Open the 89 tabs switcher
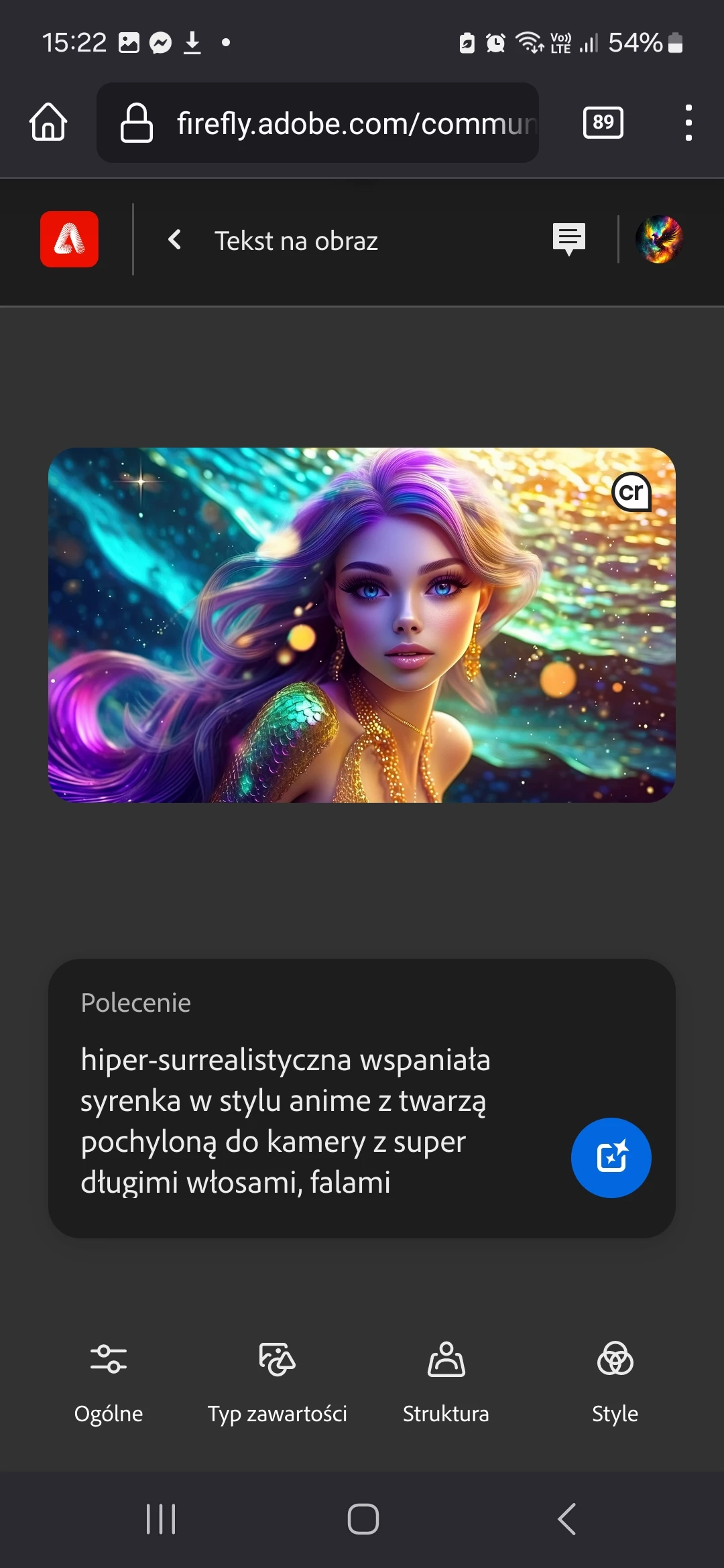 tap(603, 123)
